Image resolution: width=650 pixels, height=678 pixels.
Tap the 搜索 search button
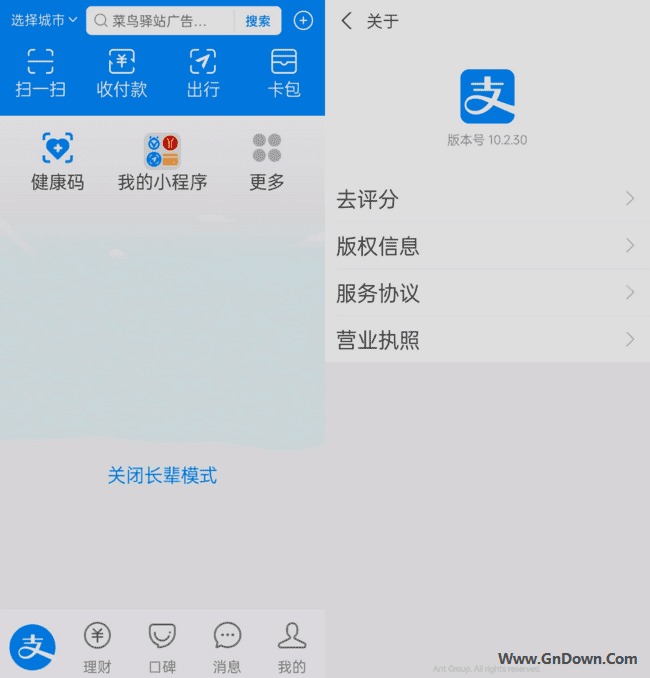click(x=258, y=20)
